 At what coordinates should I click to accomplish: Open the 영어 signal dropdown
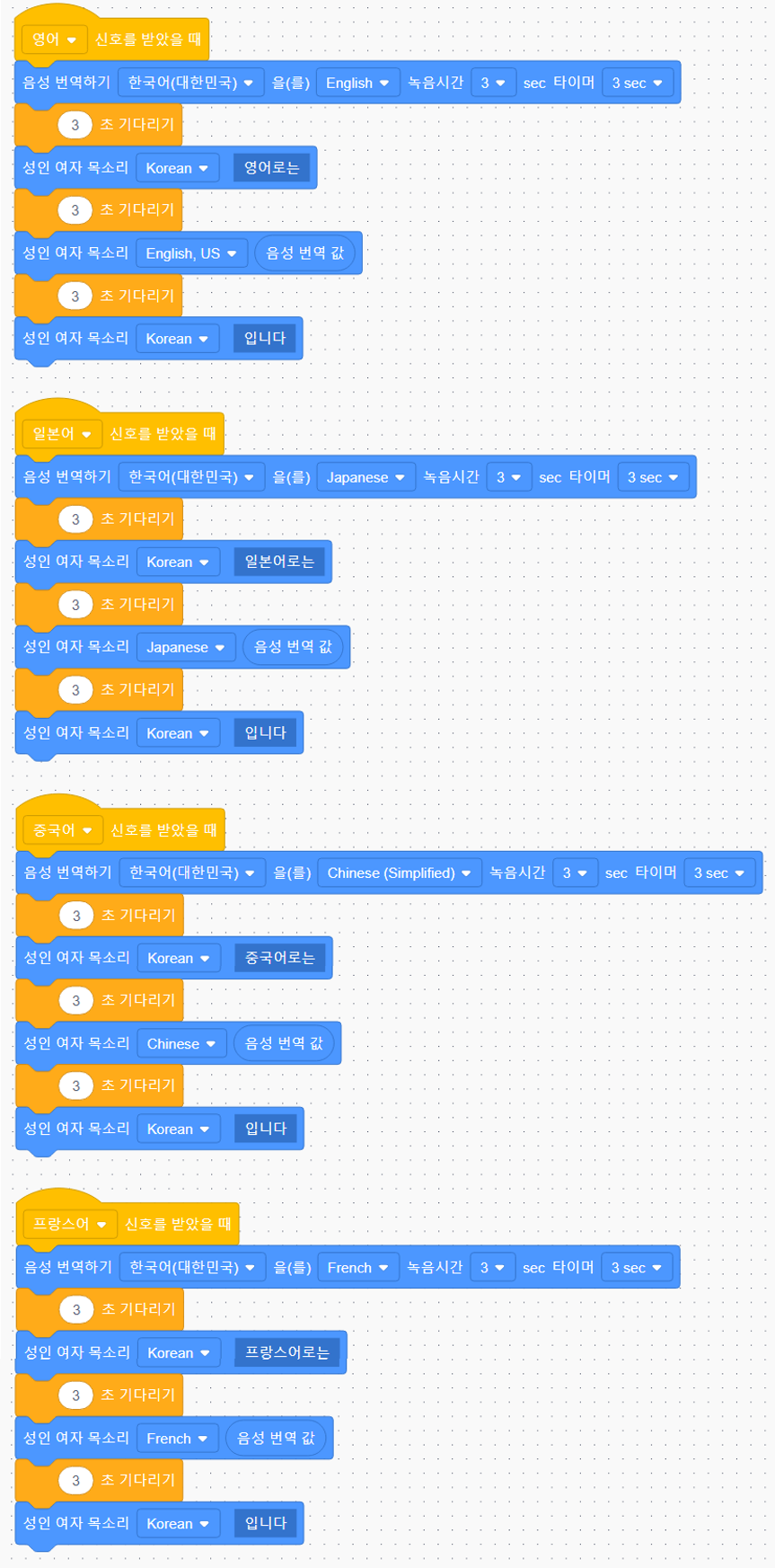[54, 40]
